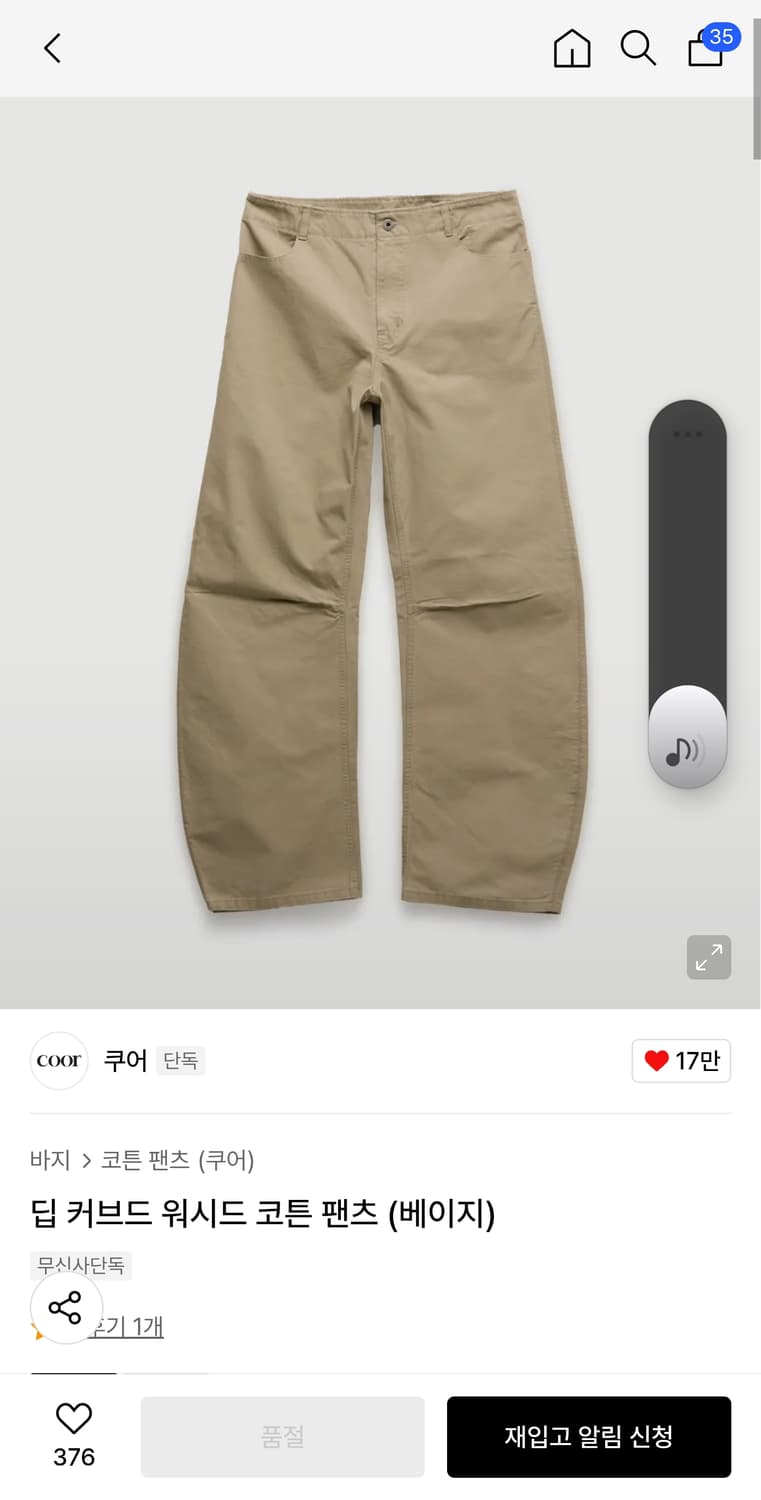Select the coor brand logo
The height and width of the screenshot is (1500, 761).
pos(58,1061)
